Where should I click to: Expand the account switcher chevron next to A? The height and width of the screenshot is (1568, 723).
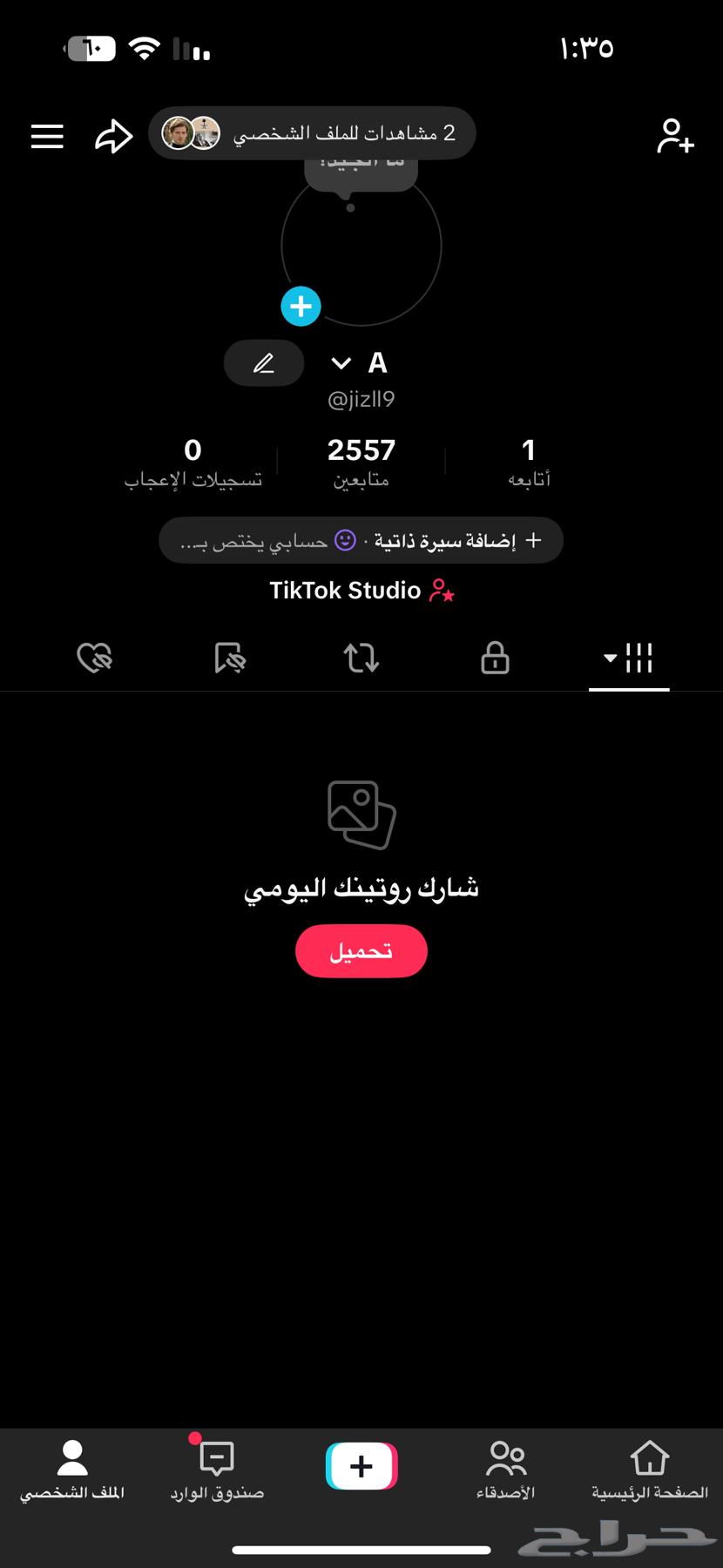[341, 363]
